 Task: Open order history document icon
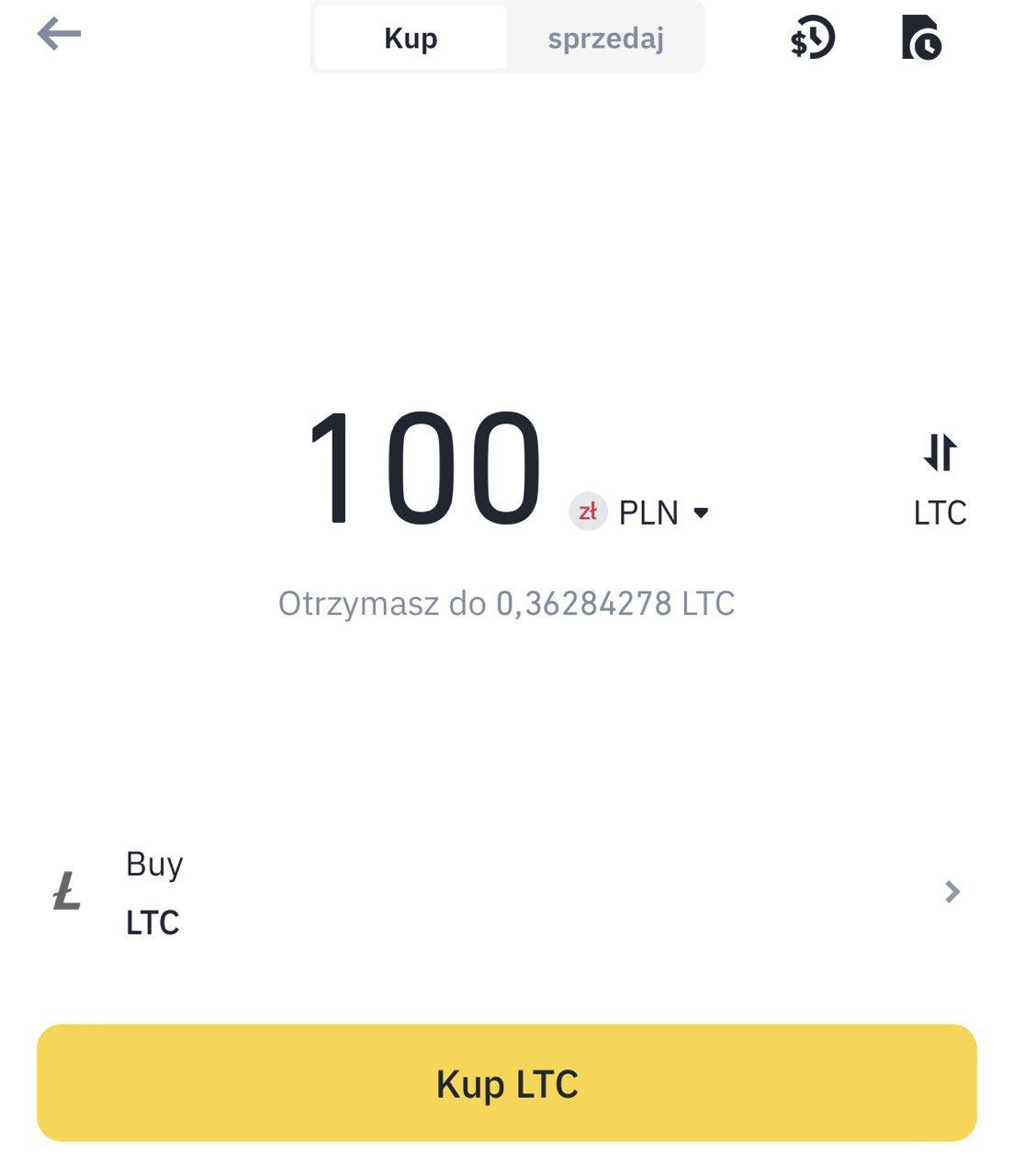921,39
